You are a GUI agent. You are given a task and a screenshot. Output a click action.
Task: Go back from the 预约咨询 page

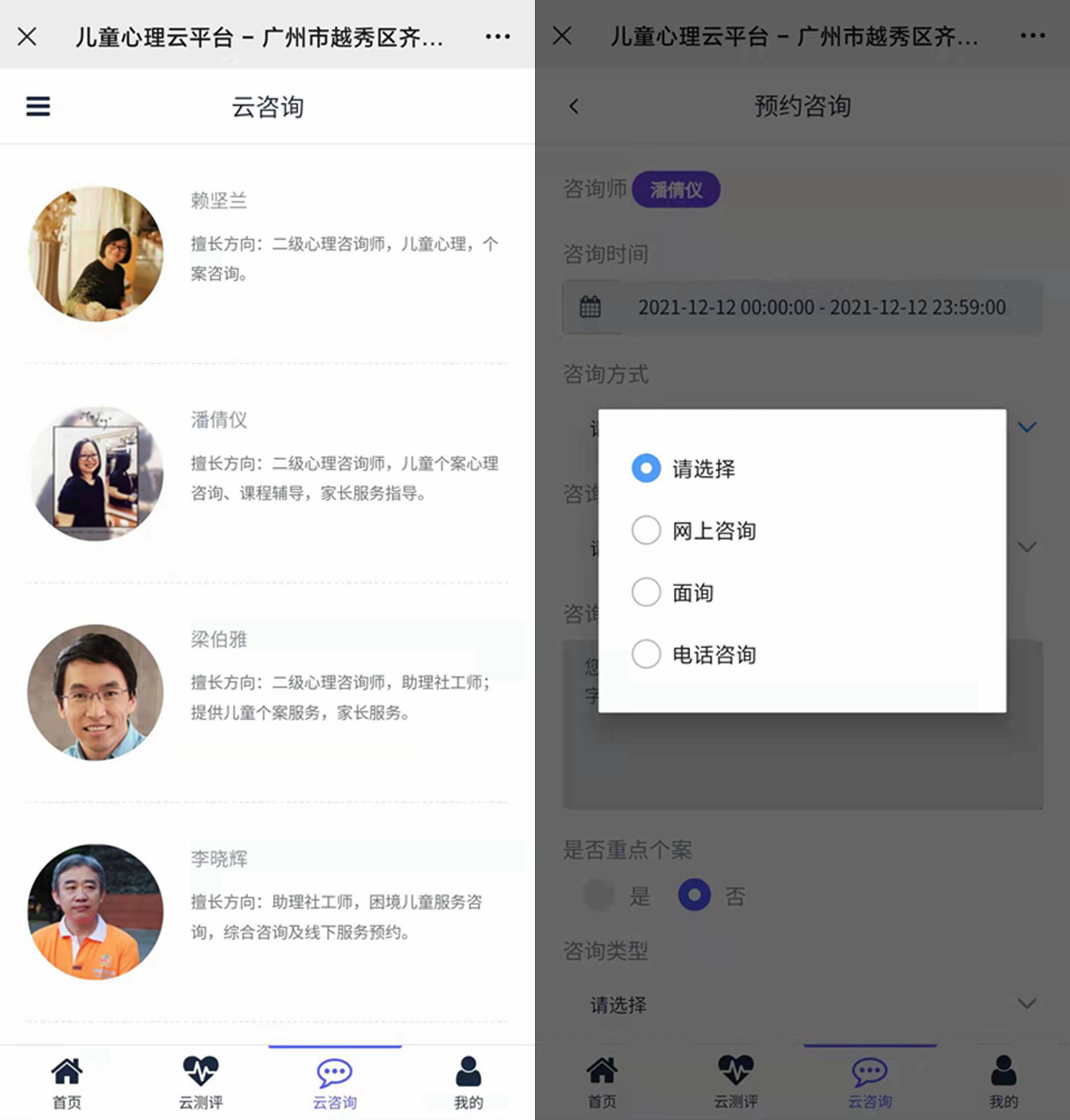(574, 106)
